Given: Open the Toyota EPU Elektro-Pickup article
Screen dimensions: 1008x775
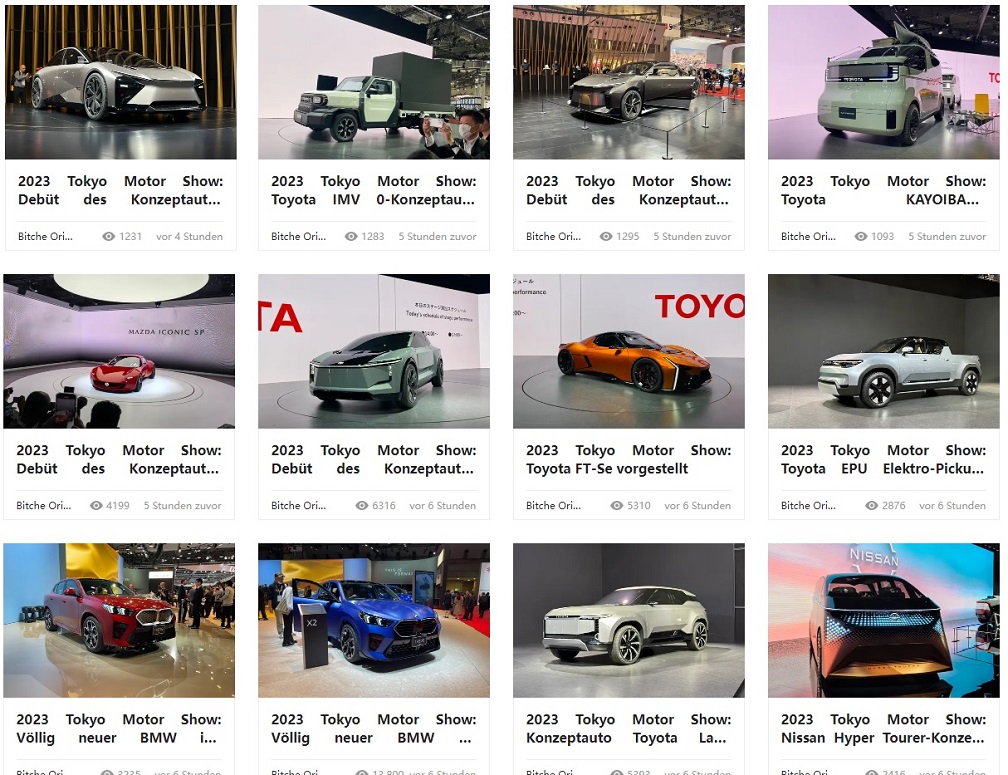Looking at the screenshot, I should (x=883, y=459).
